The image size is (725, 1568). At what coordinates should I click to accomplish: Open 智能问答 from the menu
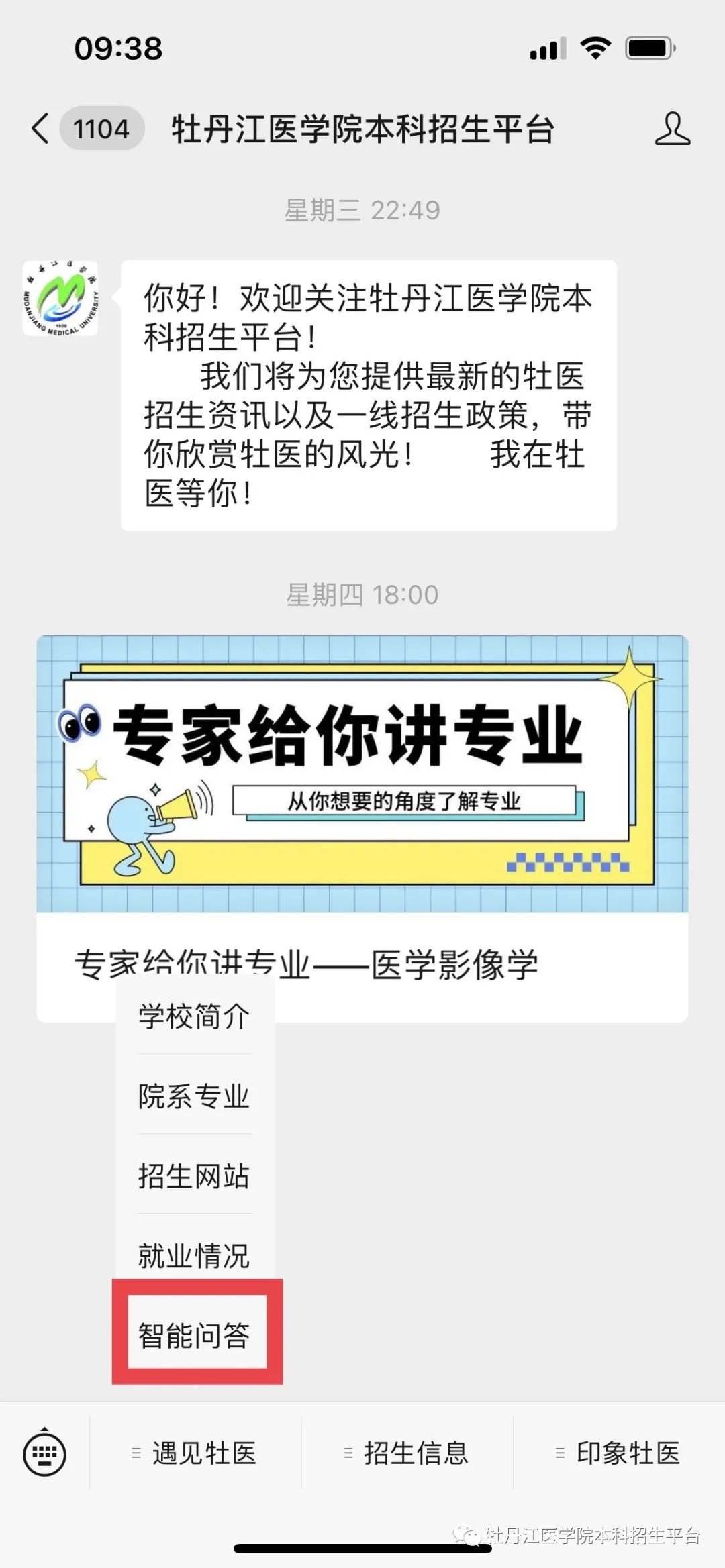click(194, 1335)
